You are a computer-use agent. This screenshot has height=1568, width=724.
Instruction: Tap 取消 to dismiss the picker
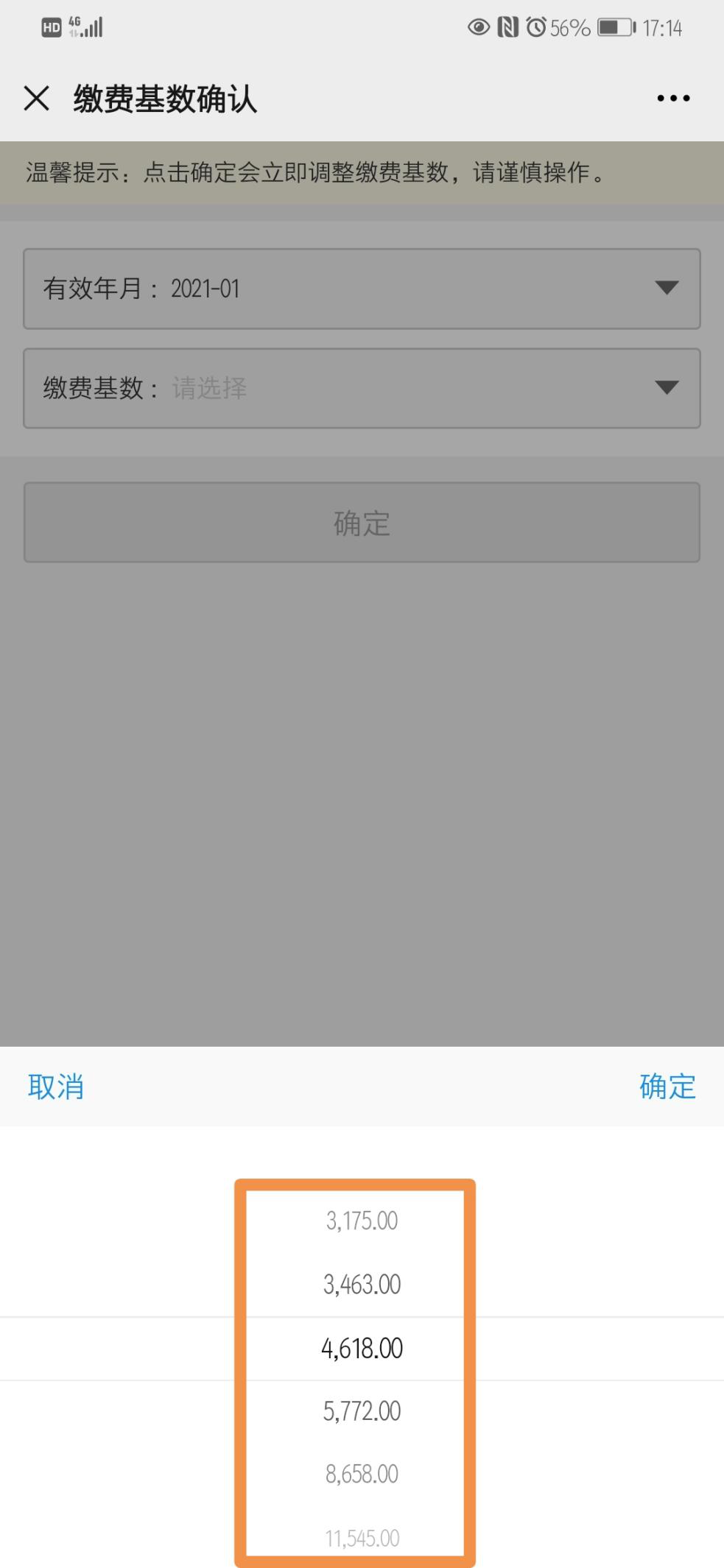(56, 1087)
